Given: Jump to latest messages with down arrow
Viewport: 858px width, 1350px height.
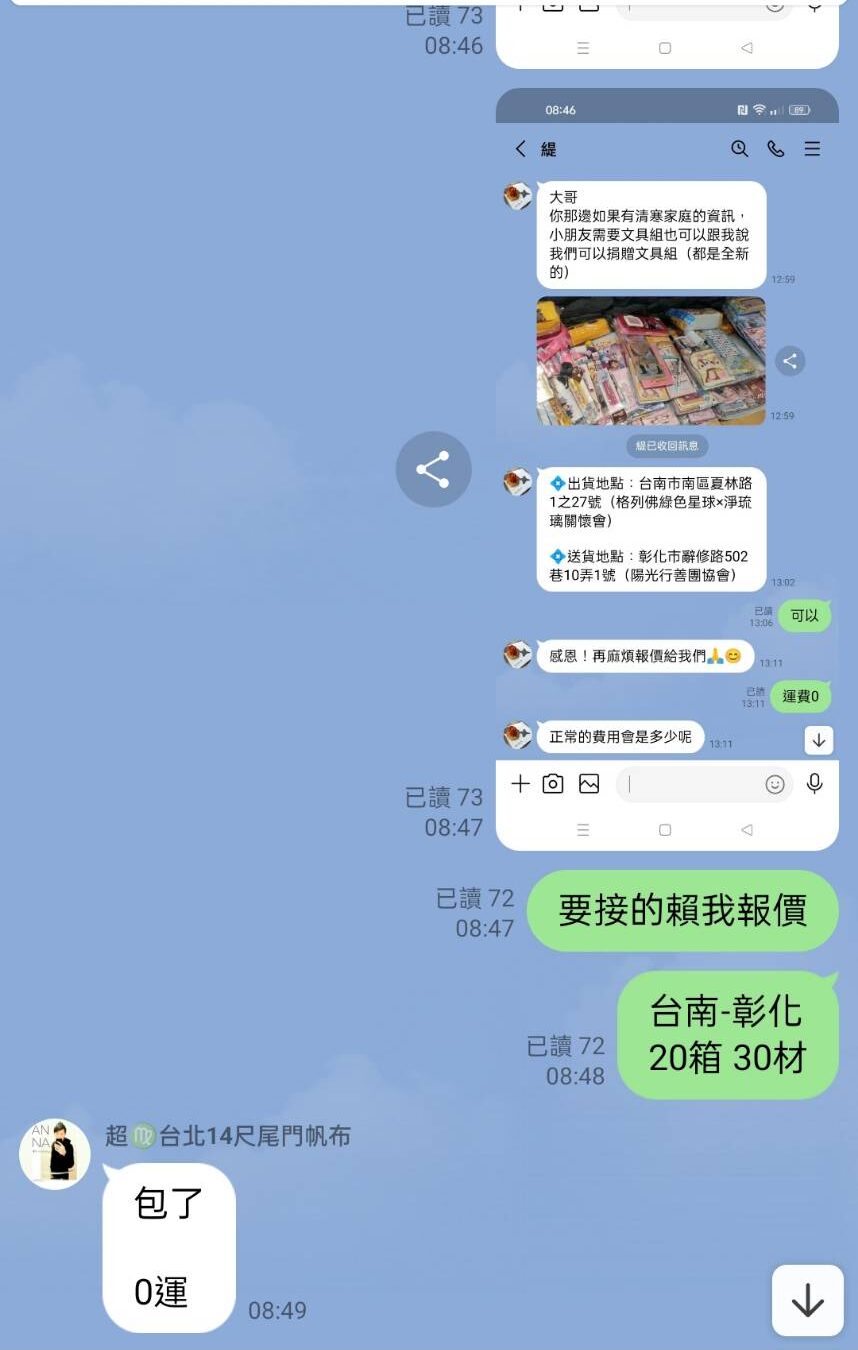Looking at the screenshot, I should tap(807, 1300).
